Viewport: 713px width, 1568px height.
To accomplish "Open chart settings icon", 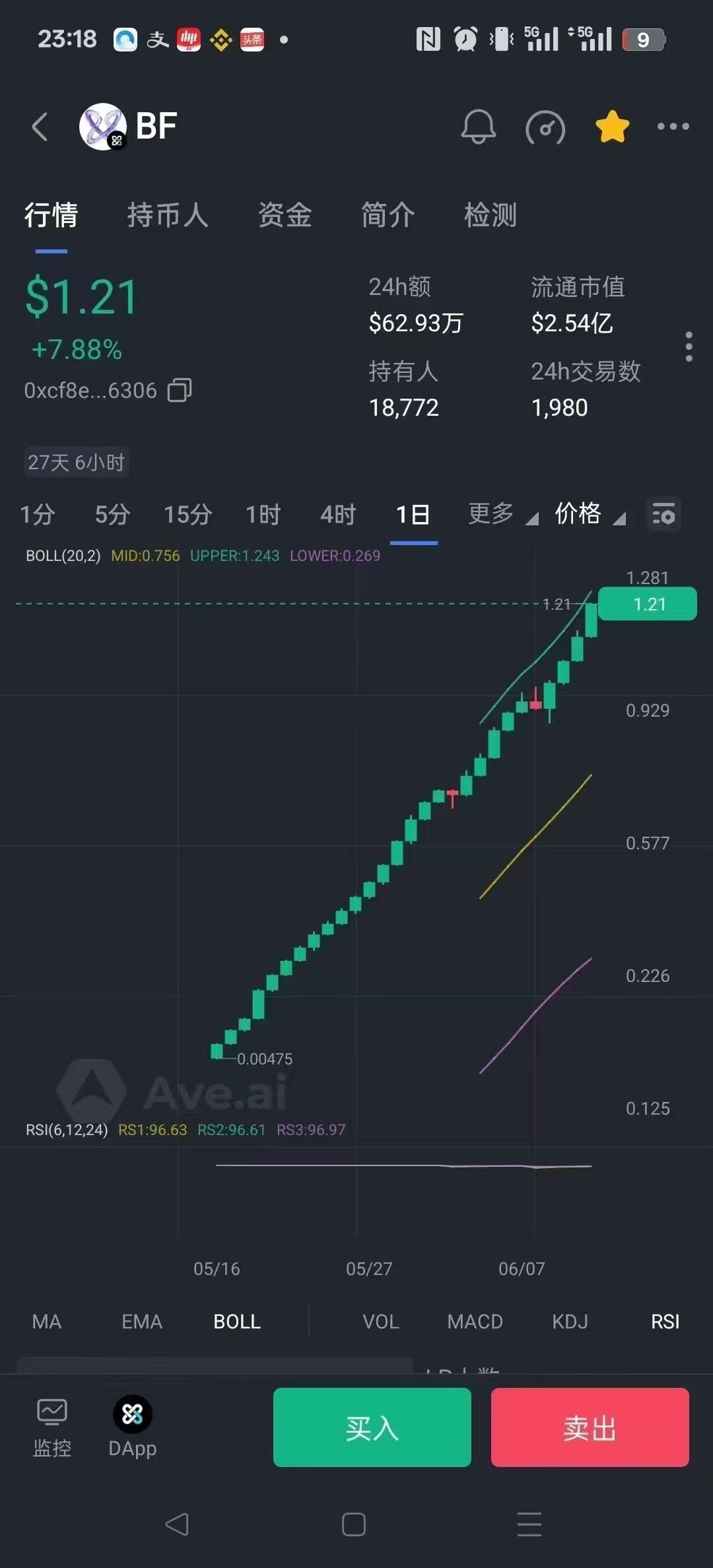I will (663, 514).
